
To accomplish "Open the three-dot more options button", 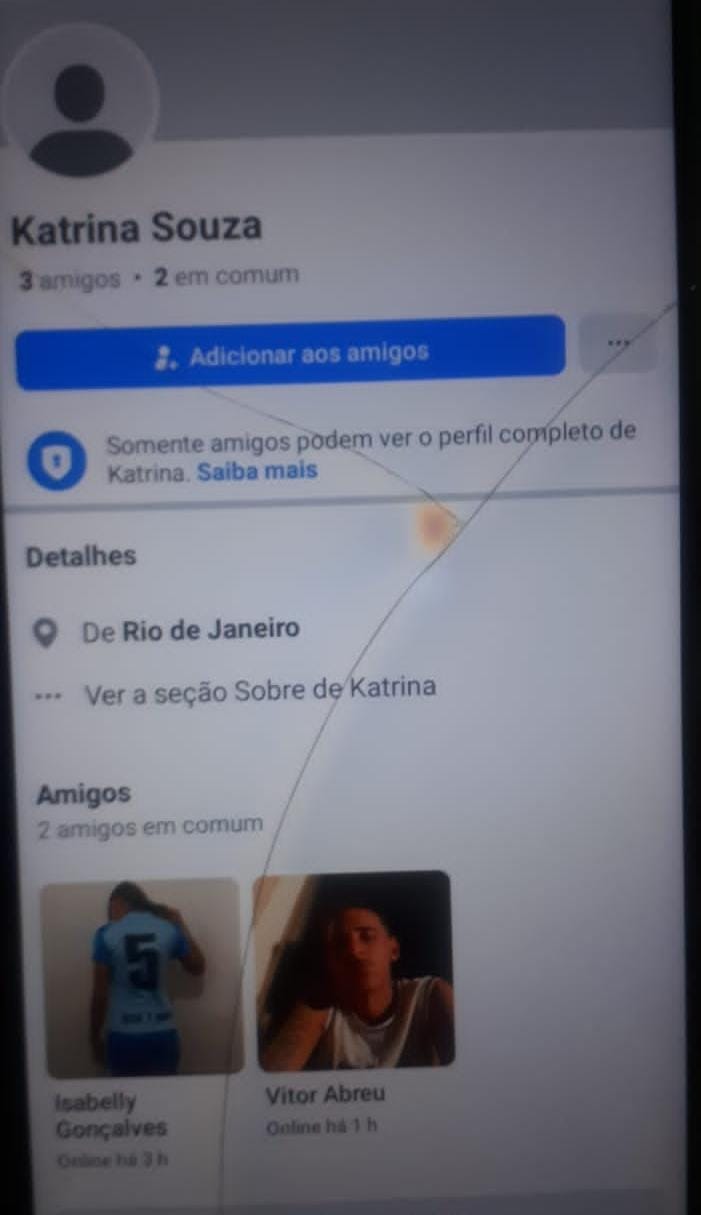I will [619, 344].
